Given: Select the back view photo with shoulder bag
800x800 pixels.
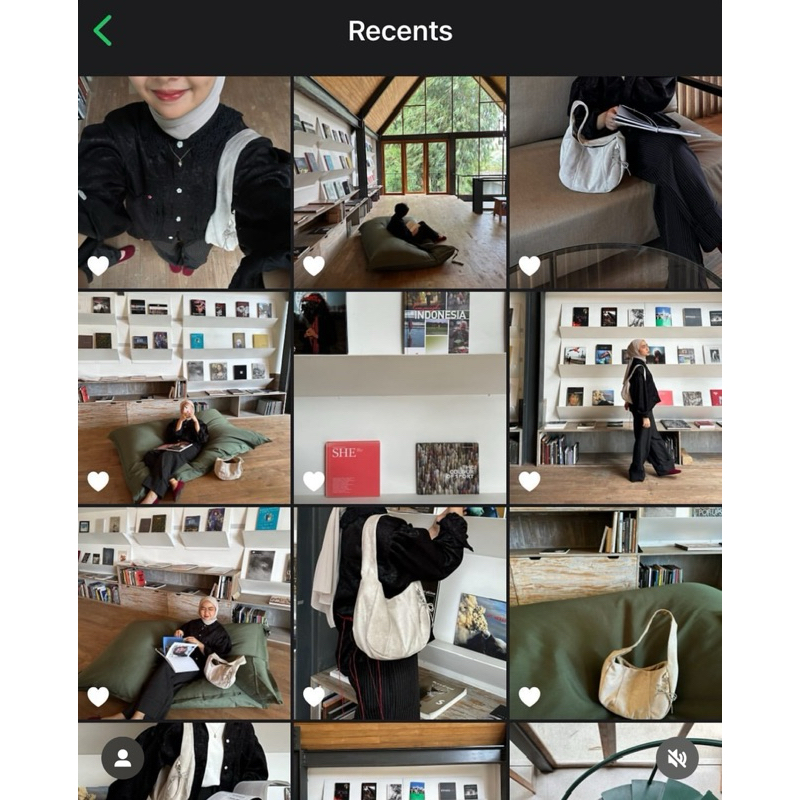Looking at the screenshot, I should pyautogui.click(x=400, y=612).
